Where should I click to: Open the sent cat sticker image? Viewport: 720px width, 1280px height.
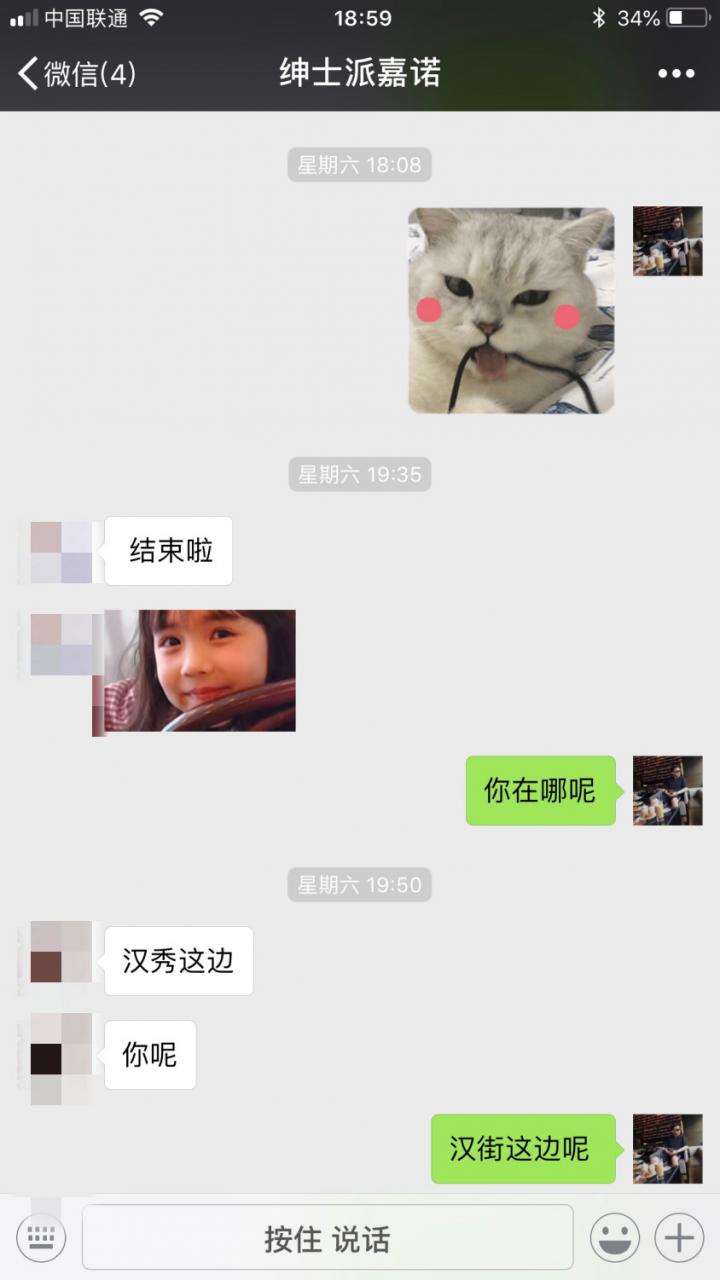tap(511, 311)
